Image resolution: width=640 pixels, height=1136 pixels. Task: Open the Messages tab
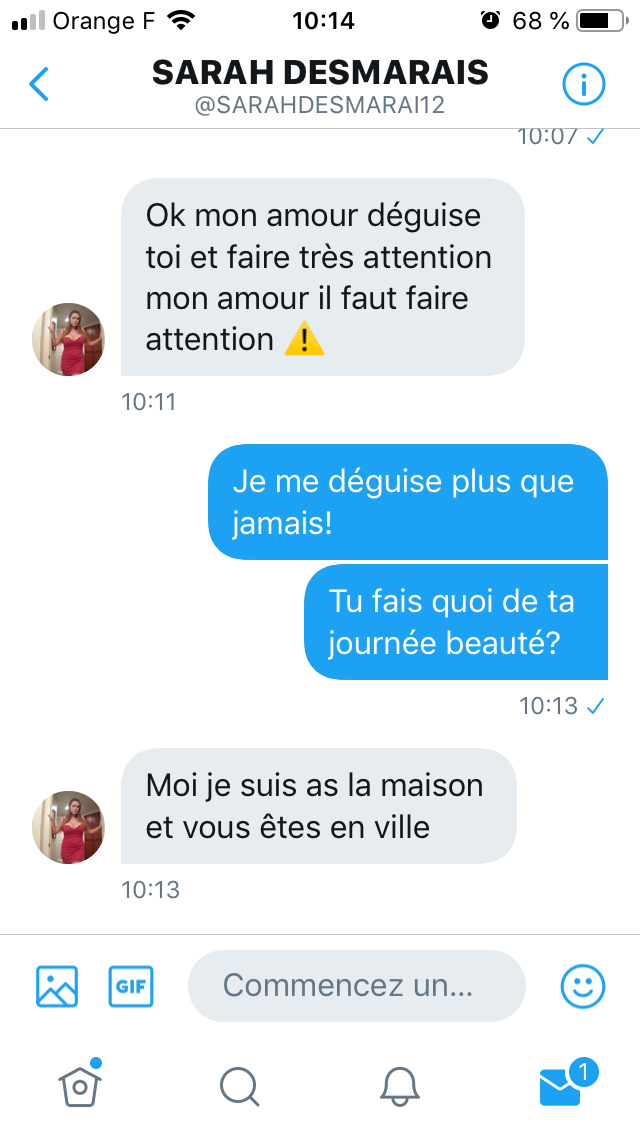(x=562, y=1084)
